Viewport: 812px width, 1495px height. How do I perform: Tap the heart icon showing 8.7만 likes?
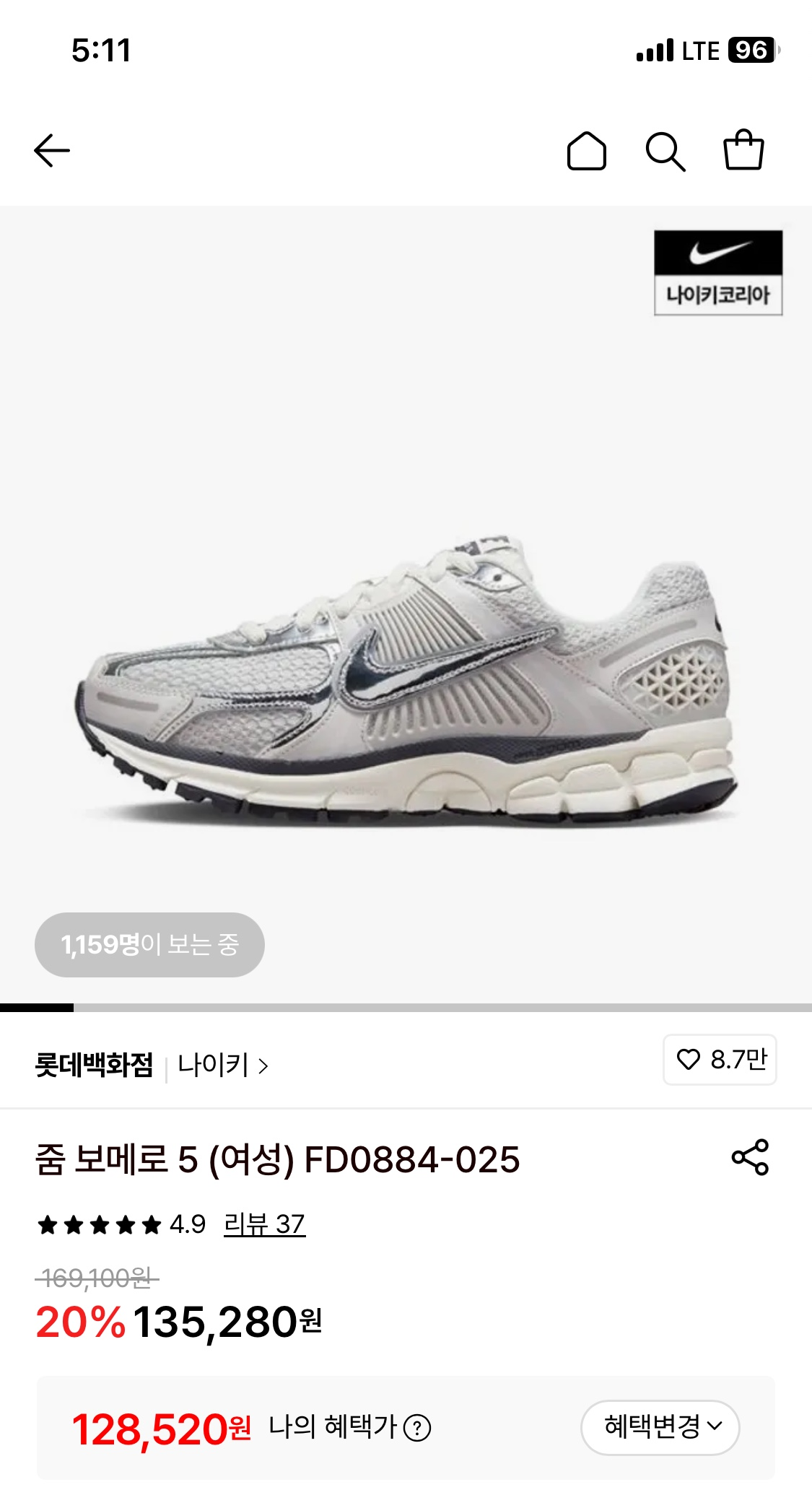719,1061
